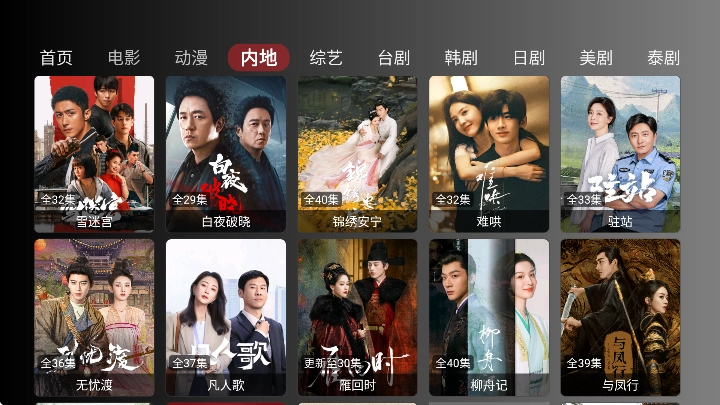
Task: Browse the 美剧 tab
Action: pos(596,58)
